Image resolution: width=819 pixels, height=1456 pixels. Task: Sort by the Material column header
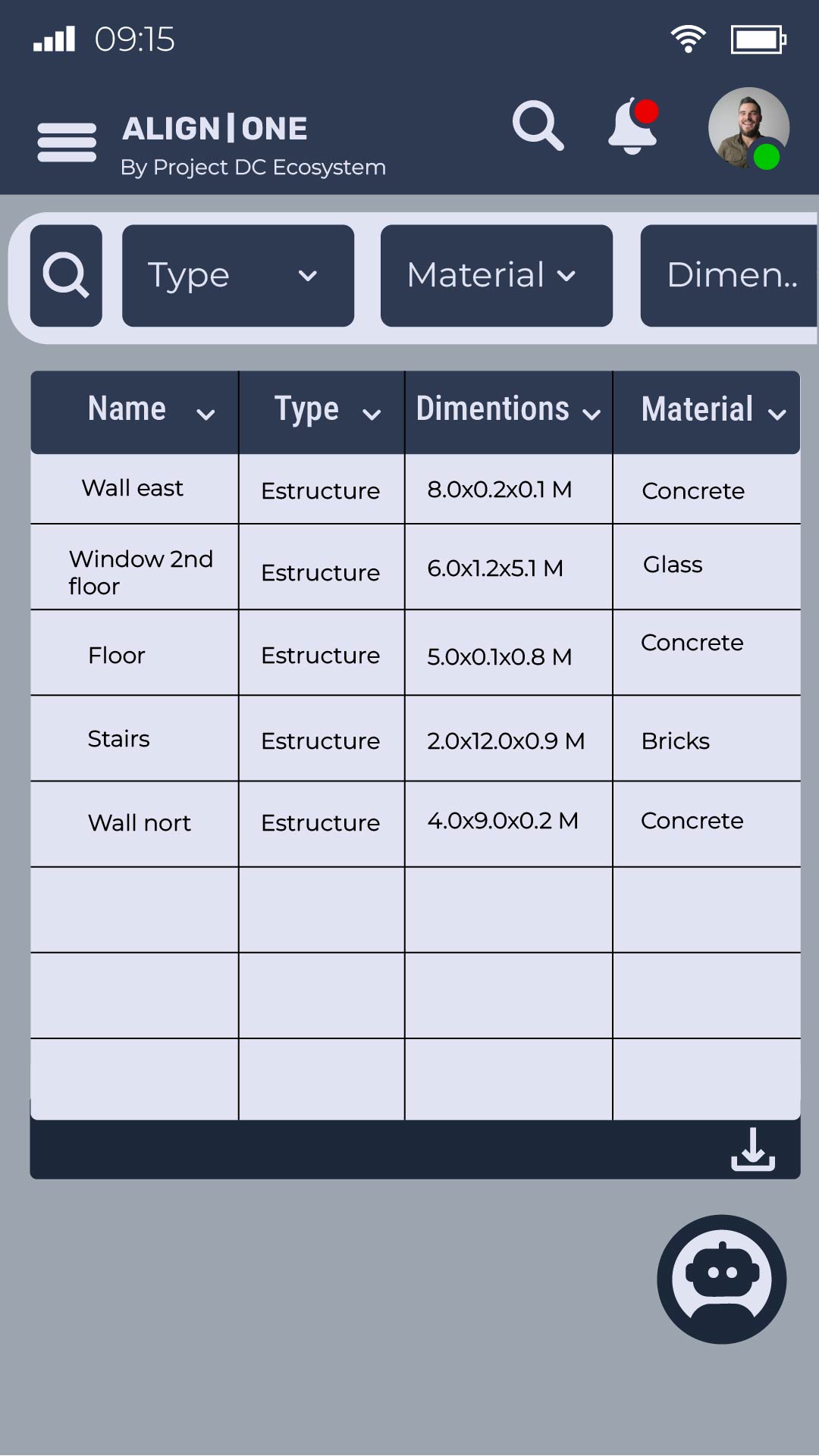coord(706,412)
